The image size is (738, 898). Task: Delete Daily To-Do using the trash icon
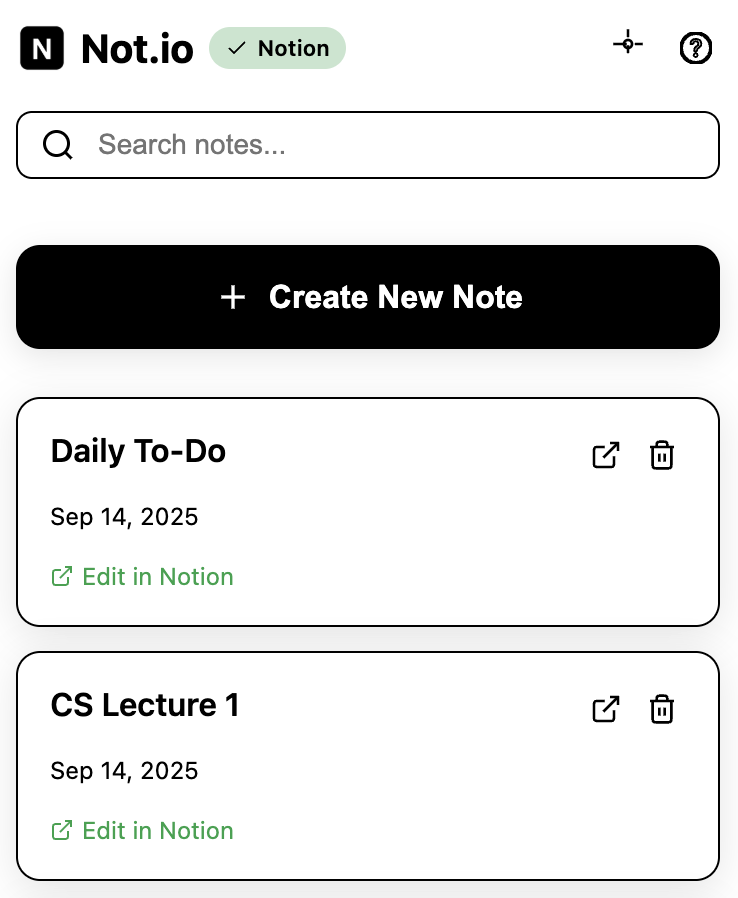(661, 455)
